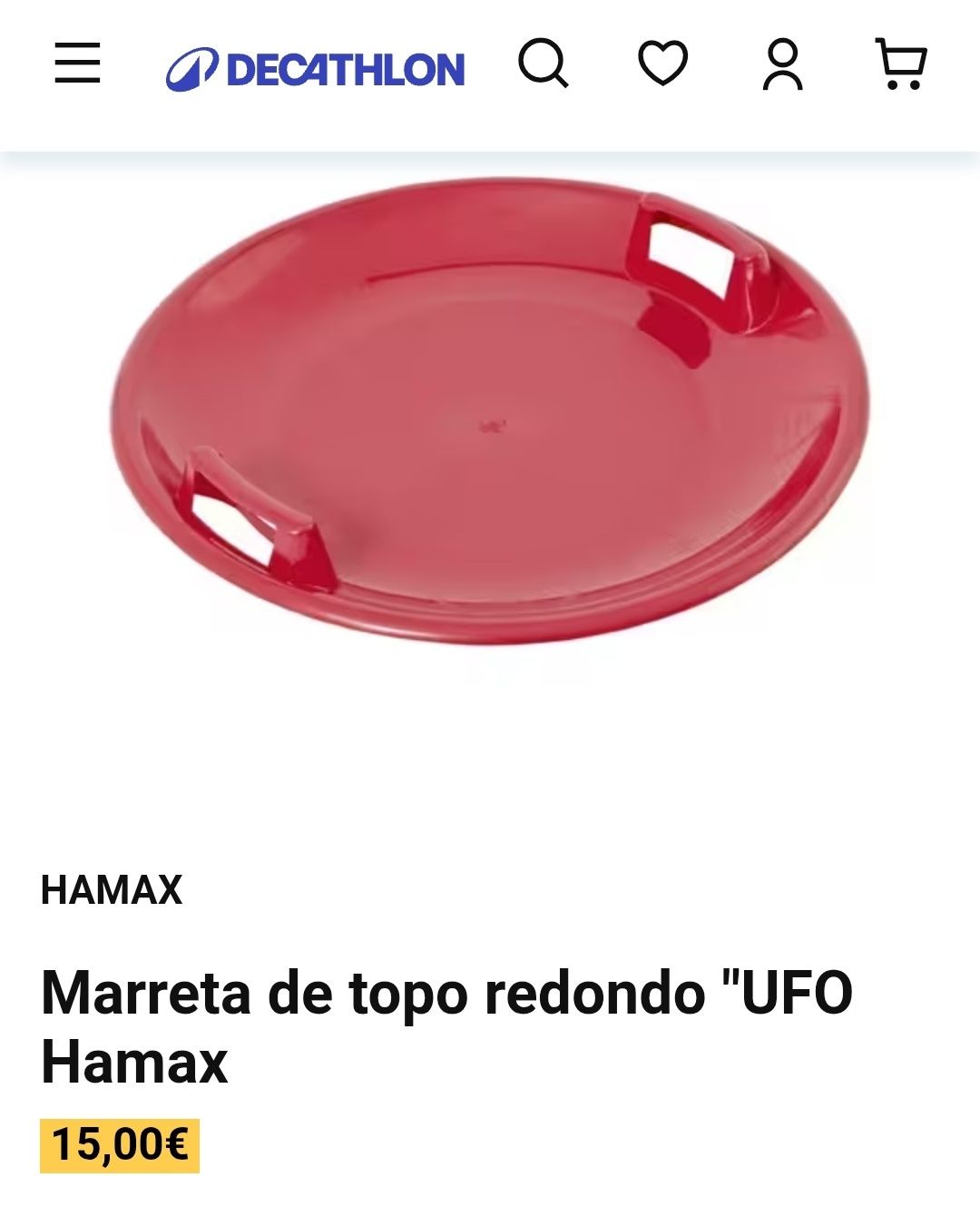Tap the Decathlon logo to go home
Image resolution: width=980 pixels, height=1206 pixels.
[315, 69]
